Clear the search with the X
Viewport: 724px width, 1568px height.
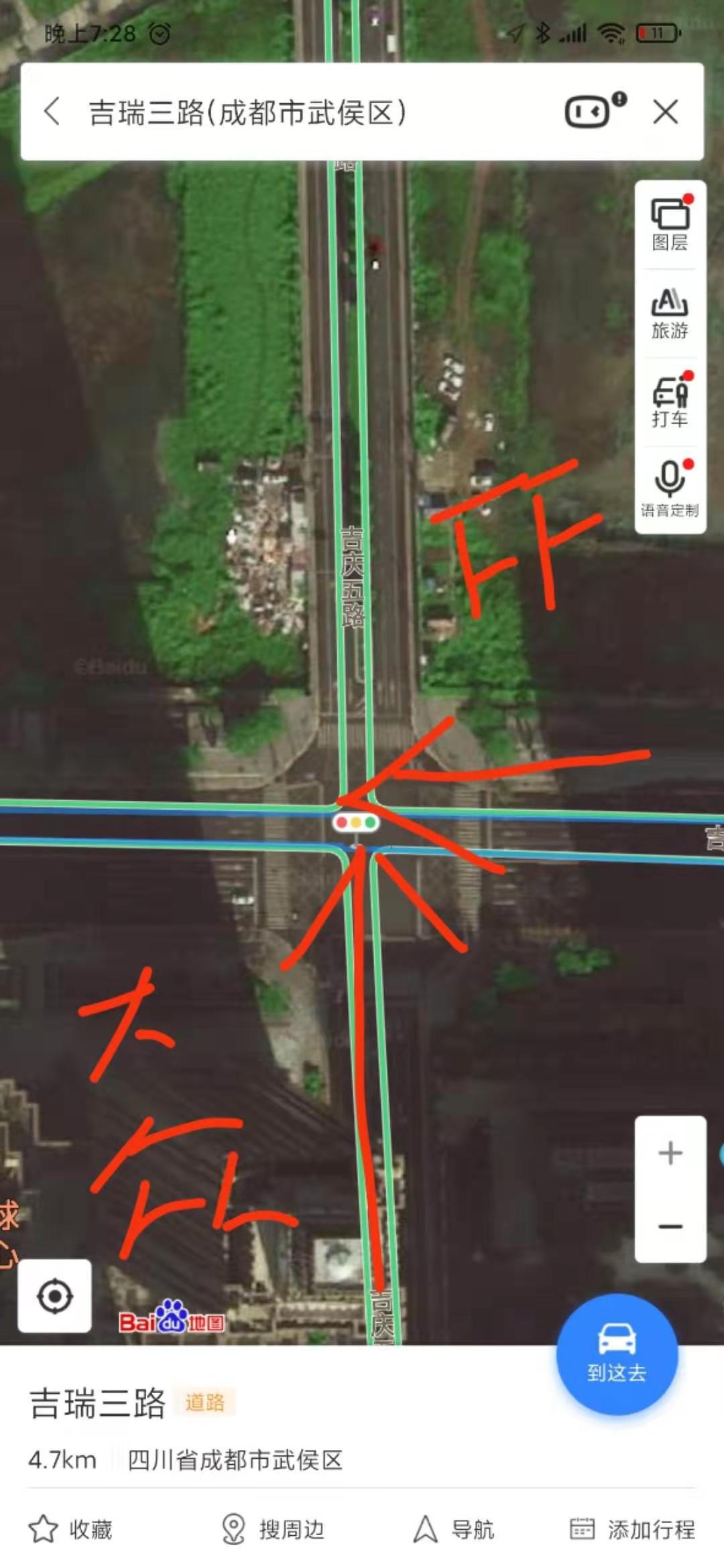click(x=666, y=111)
